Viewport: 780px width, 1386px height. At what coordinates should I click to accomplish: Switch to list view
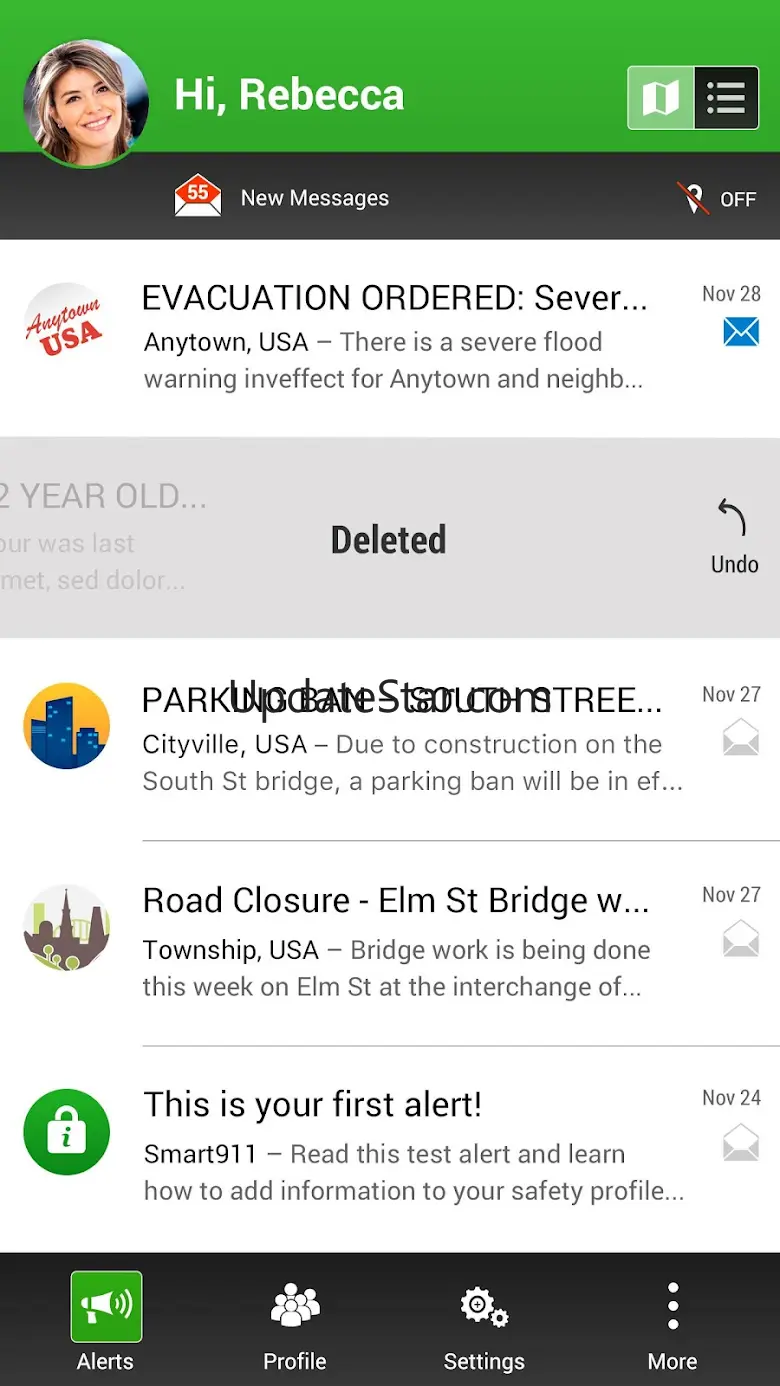click(726, 98)
